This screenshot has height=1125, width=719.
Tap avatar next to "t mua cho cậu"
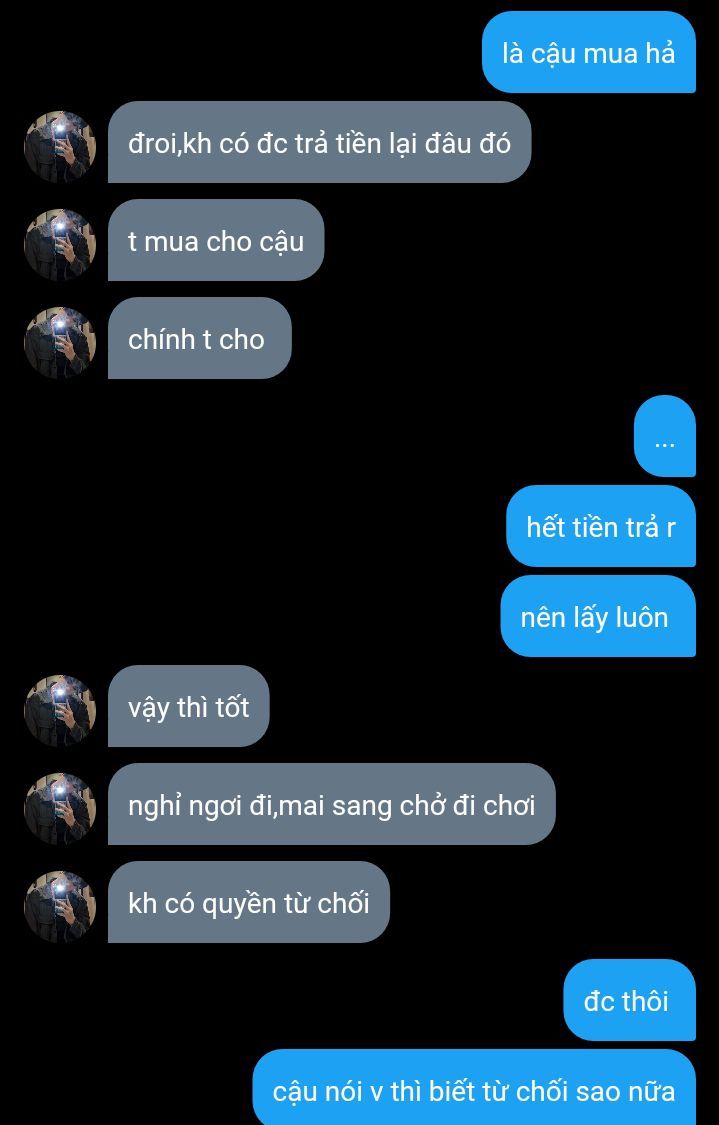[60, 244]
